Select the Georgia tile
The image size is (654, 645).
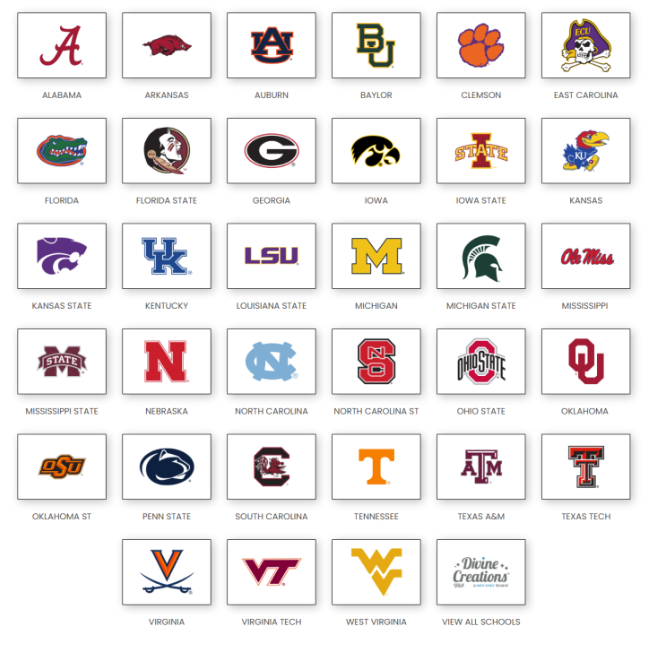(272, 150)
